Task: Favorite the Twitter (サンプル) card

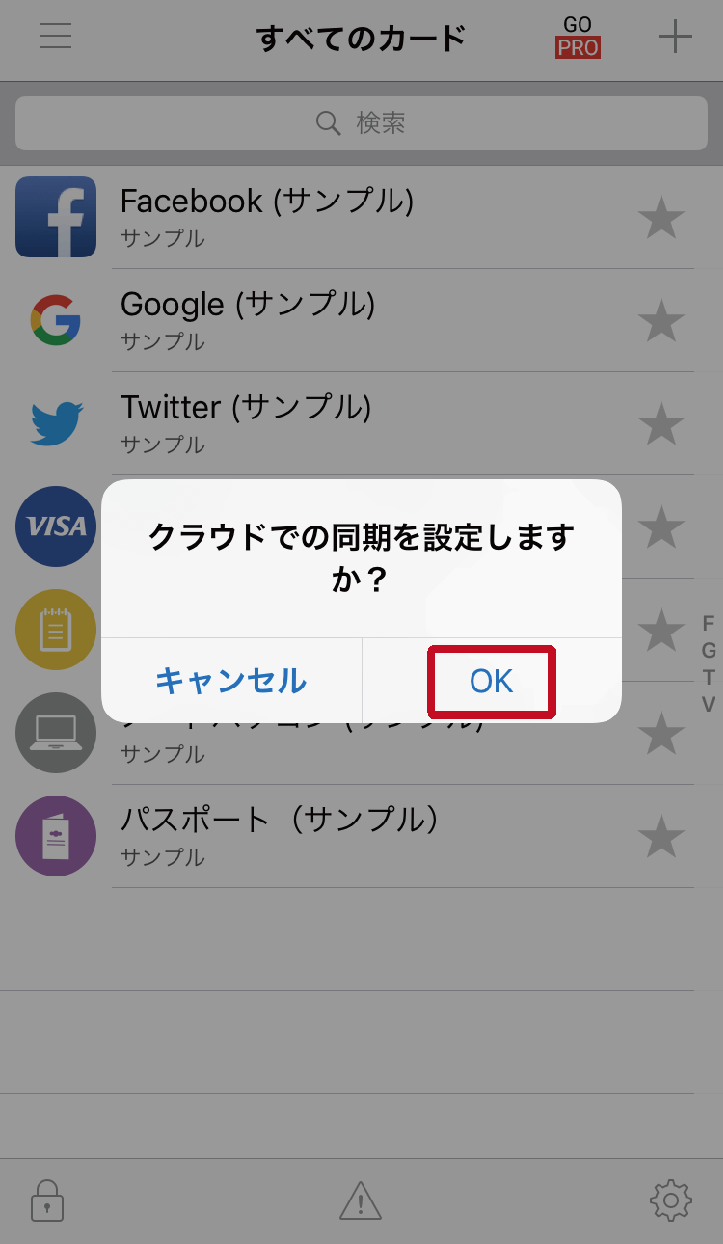Action: click(661, 424)
